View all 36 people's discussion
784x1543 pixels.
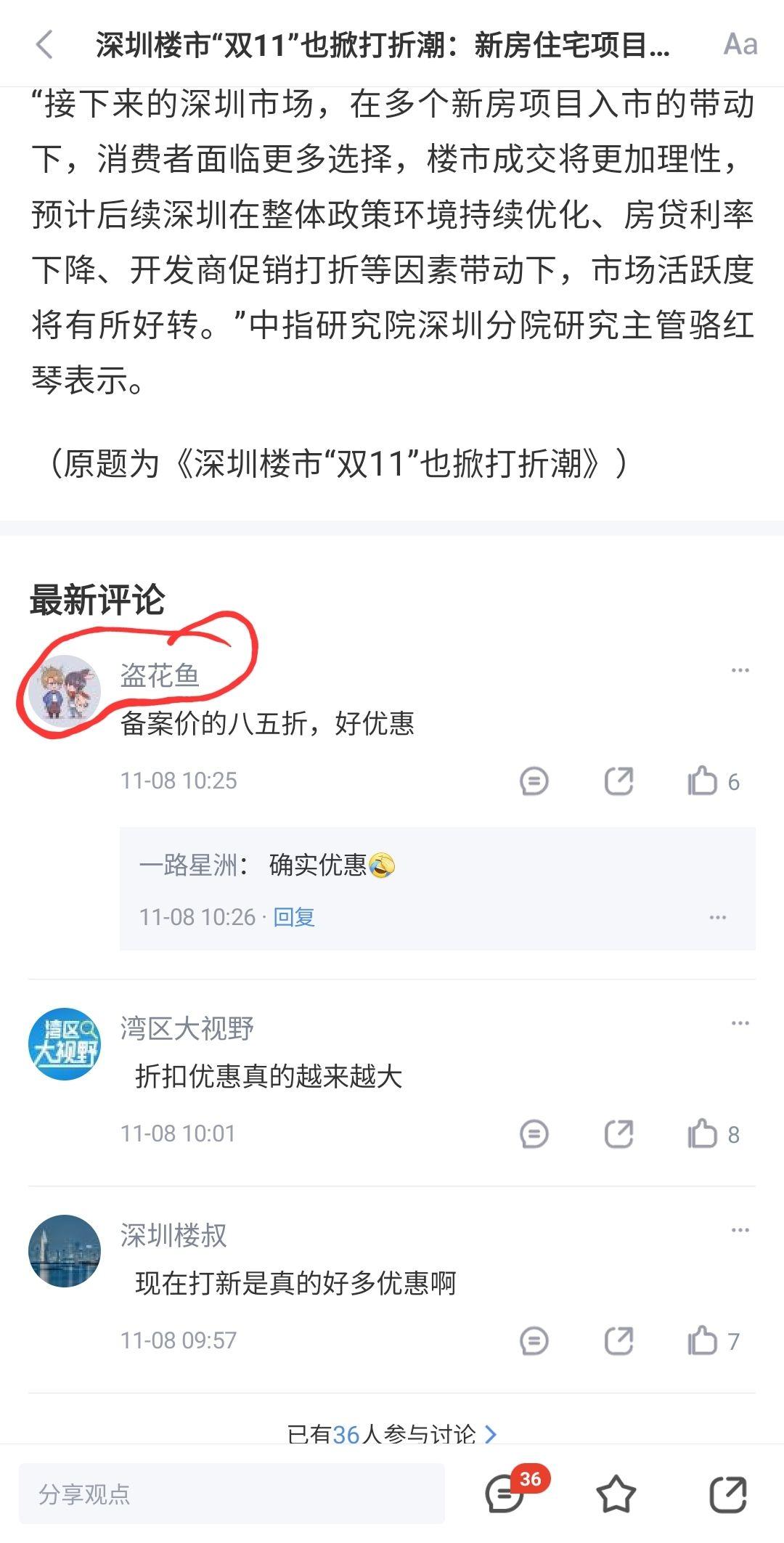tap(392, 1434)
